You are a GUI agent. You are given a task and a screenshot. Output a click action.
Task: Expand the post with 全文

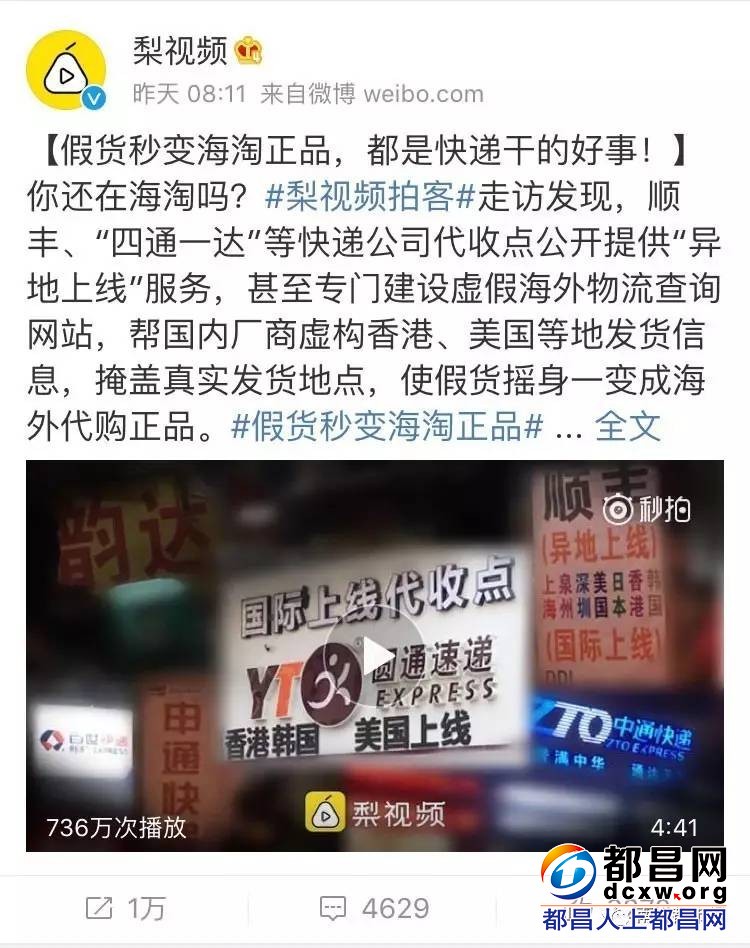coord(628,426)
